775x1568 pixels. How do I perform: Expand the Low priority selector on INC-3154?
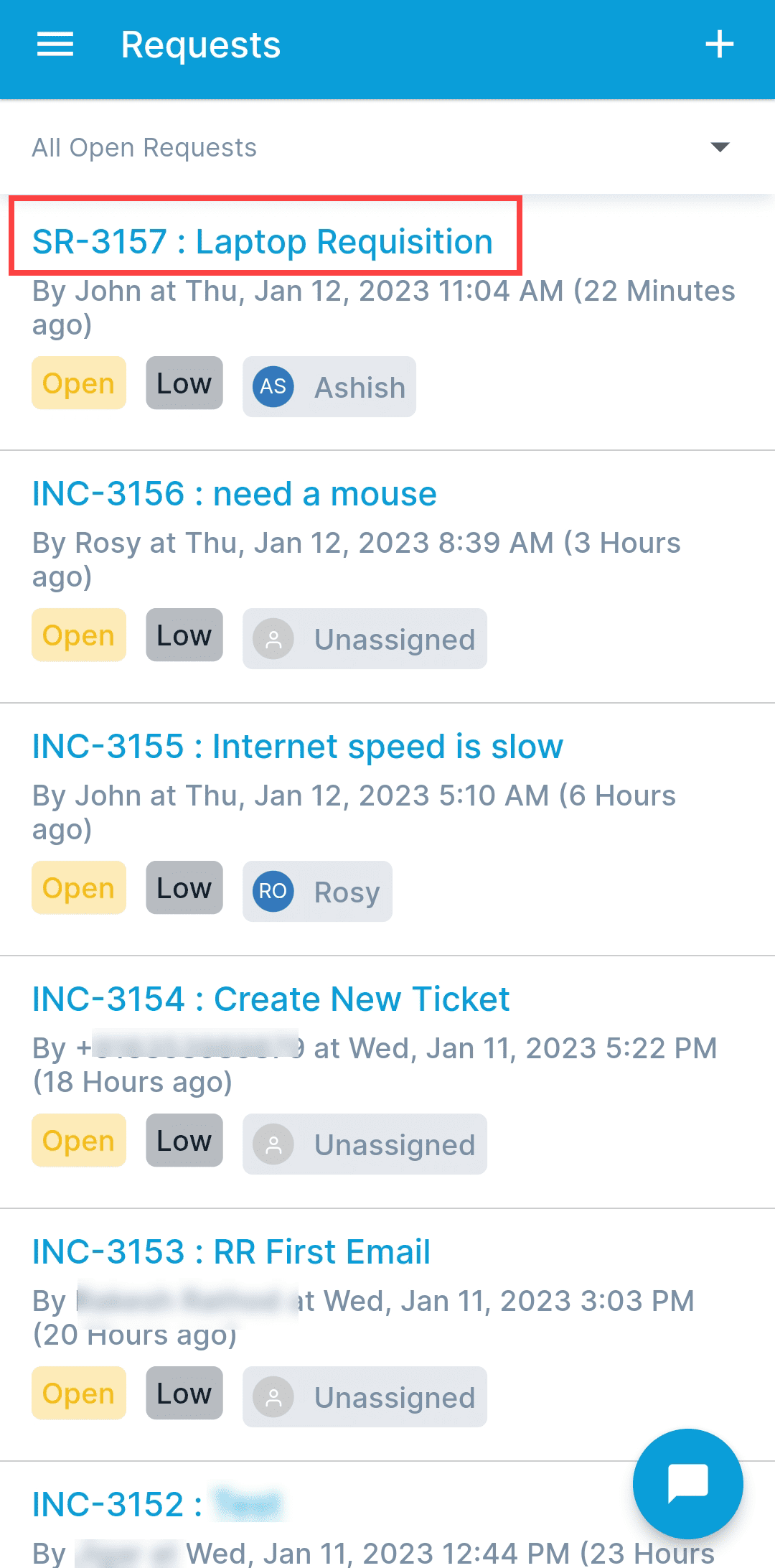click(x=184, y=1140)
